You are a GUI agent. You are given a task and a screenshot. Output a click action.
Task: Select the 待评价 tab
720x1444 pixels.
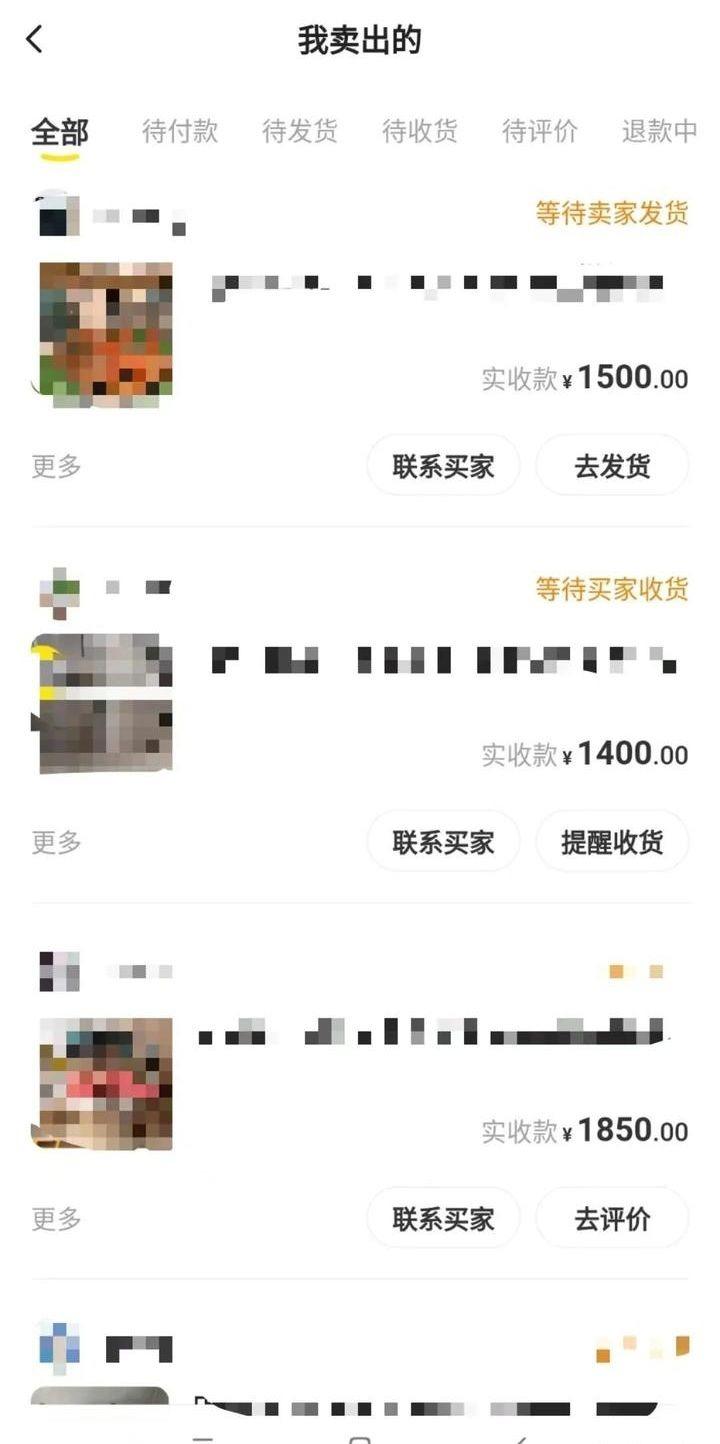[x=540, y=131]
